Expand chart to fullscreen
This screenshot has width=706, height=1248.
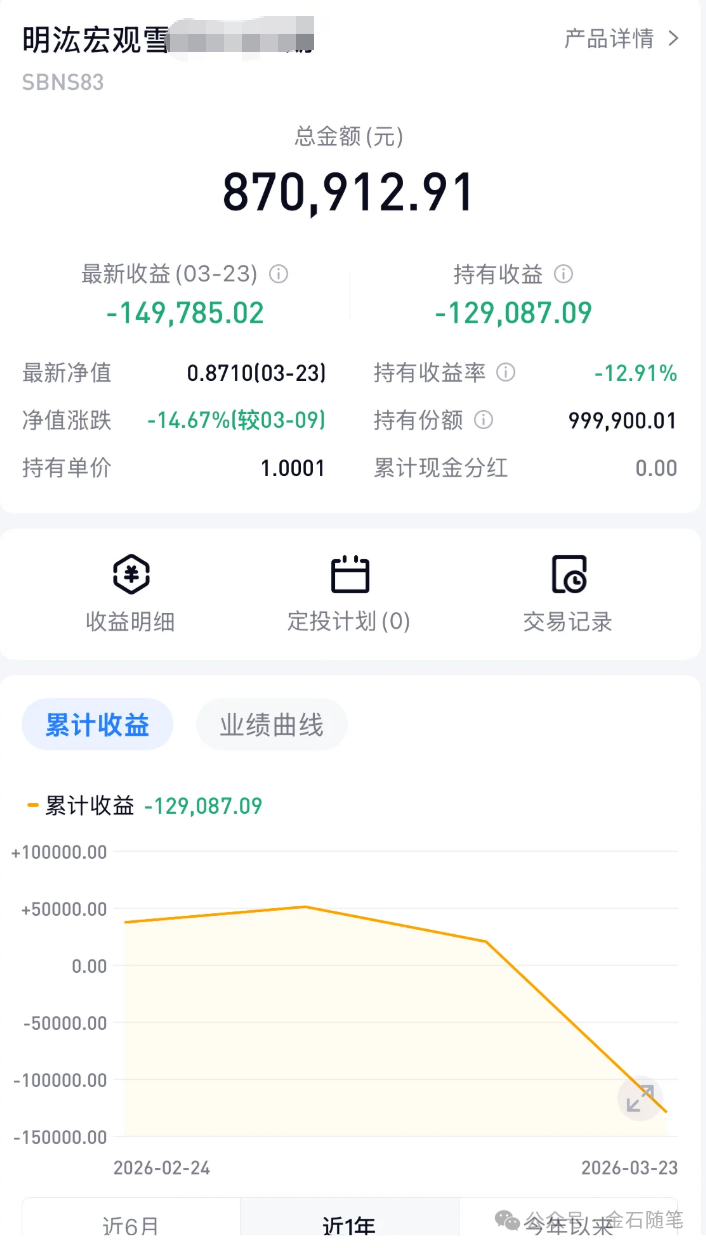[640, 1099]
